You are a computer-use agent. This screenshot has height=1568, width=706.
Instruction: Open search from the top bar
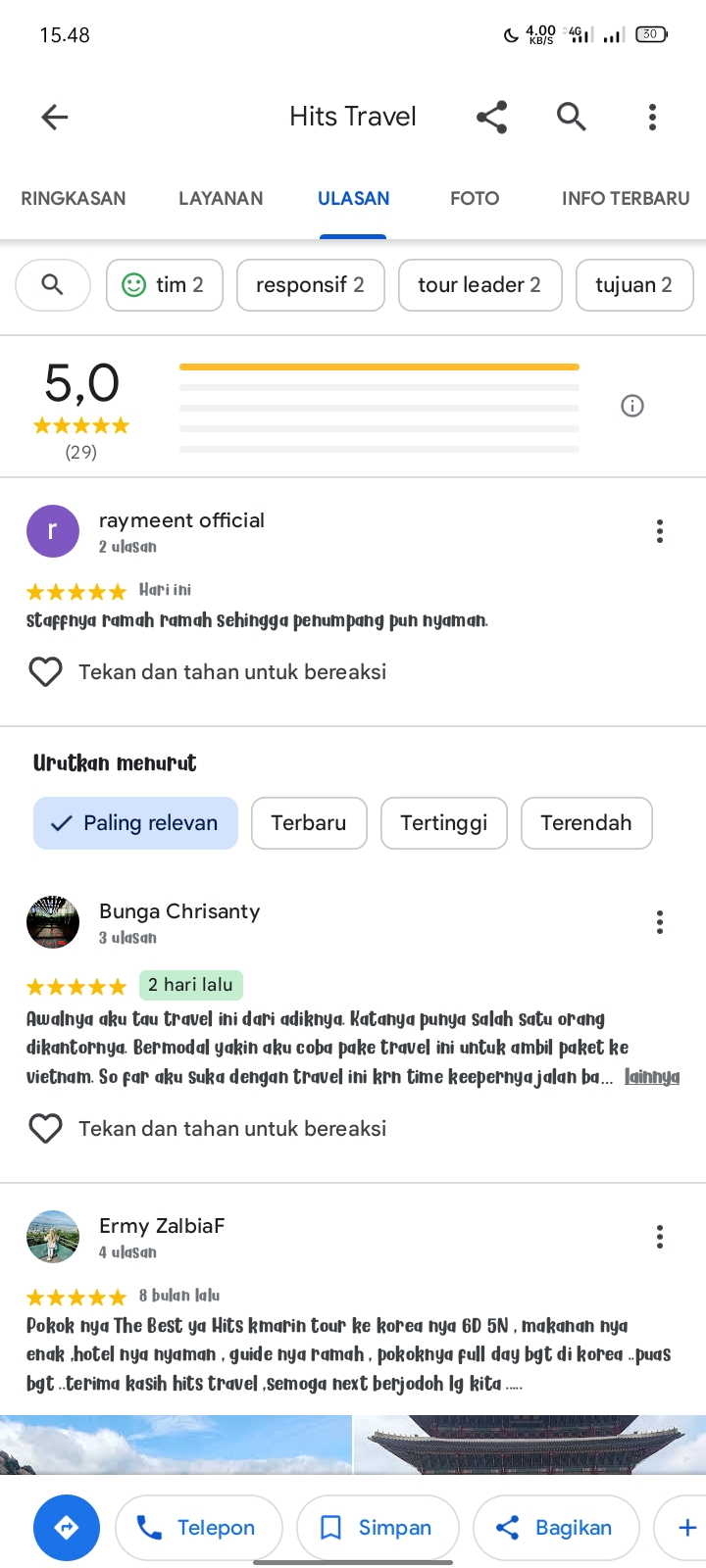[572, 118]
